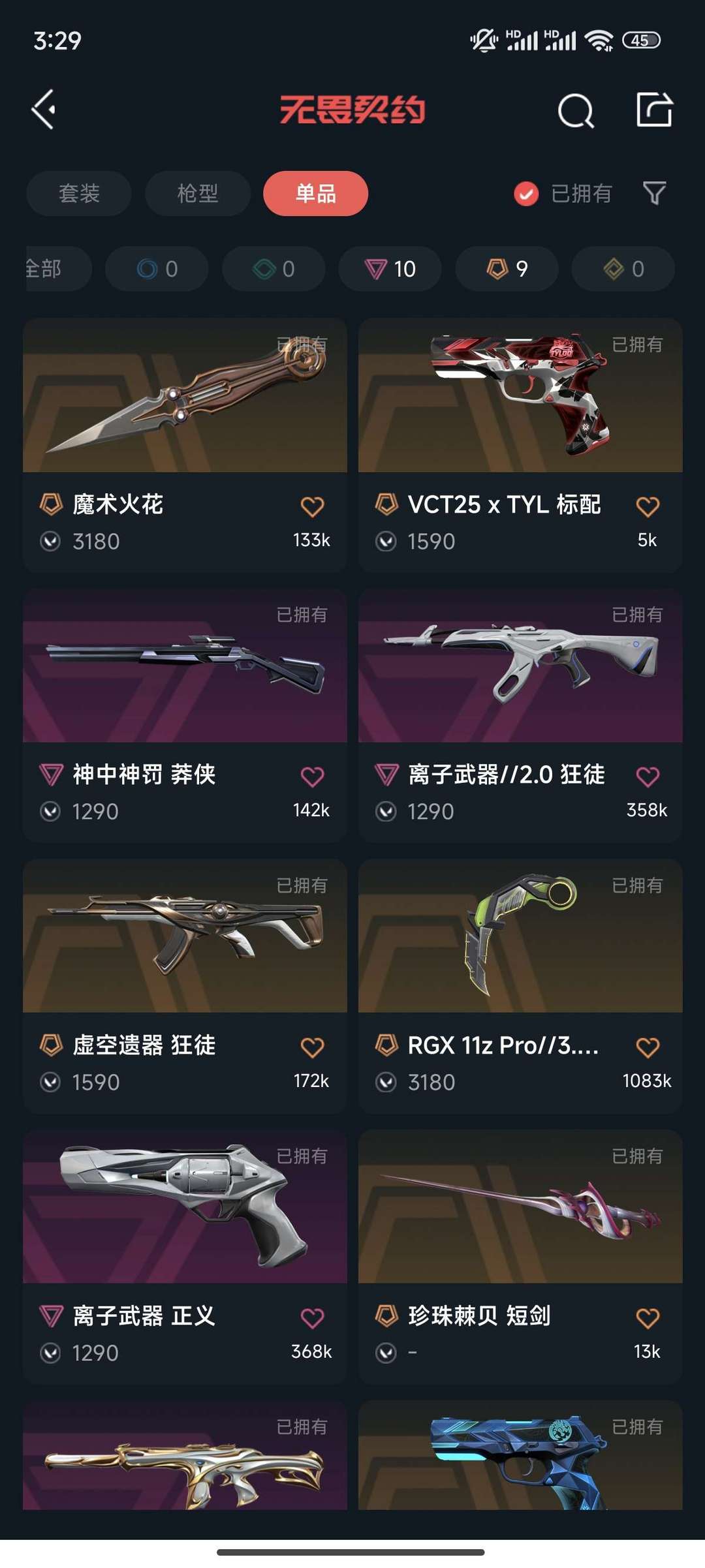Like the 神中神罚 莽侠 skin
This screenshot has height=1568, width=705.
point(312,776)
